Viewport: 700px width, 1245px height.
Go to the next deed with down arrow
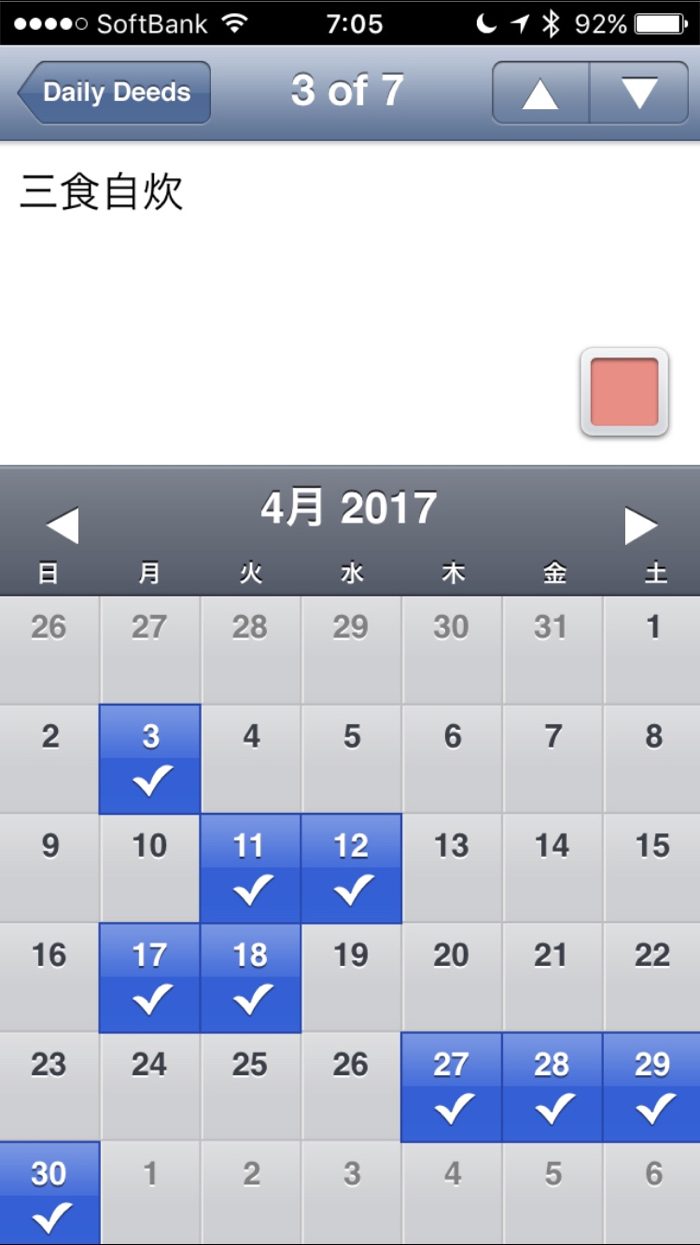(x=639, y=93)
